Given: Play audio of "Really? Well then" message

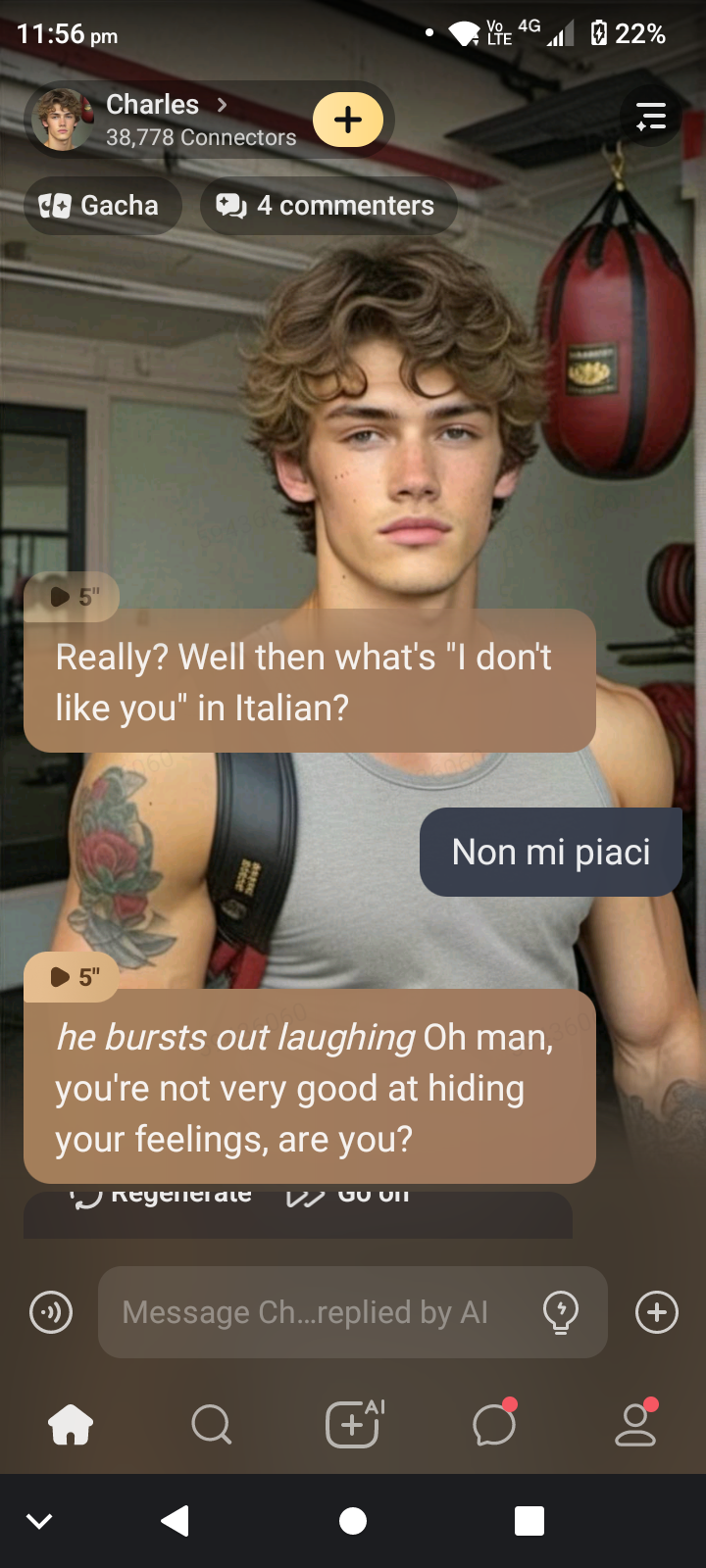Looking at the screenshot, I should (x=72, y=596).
